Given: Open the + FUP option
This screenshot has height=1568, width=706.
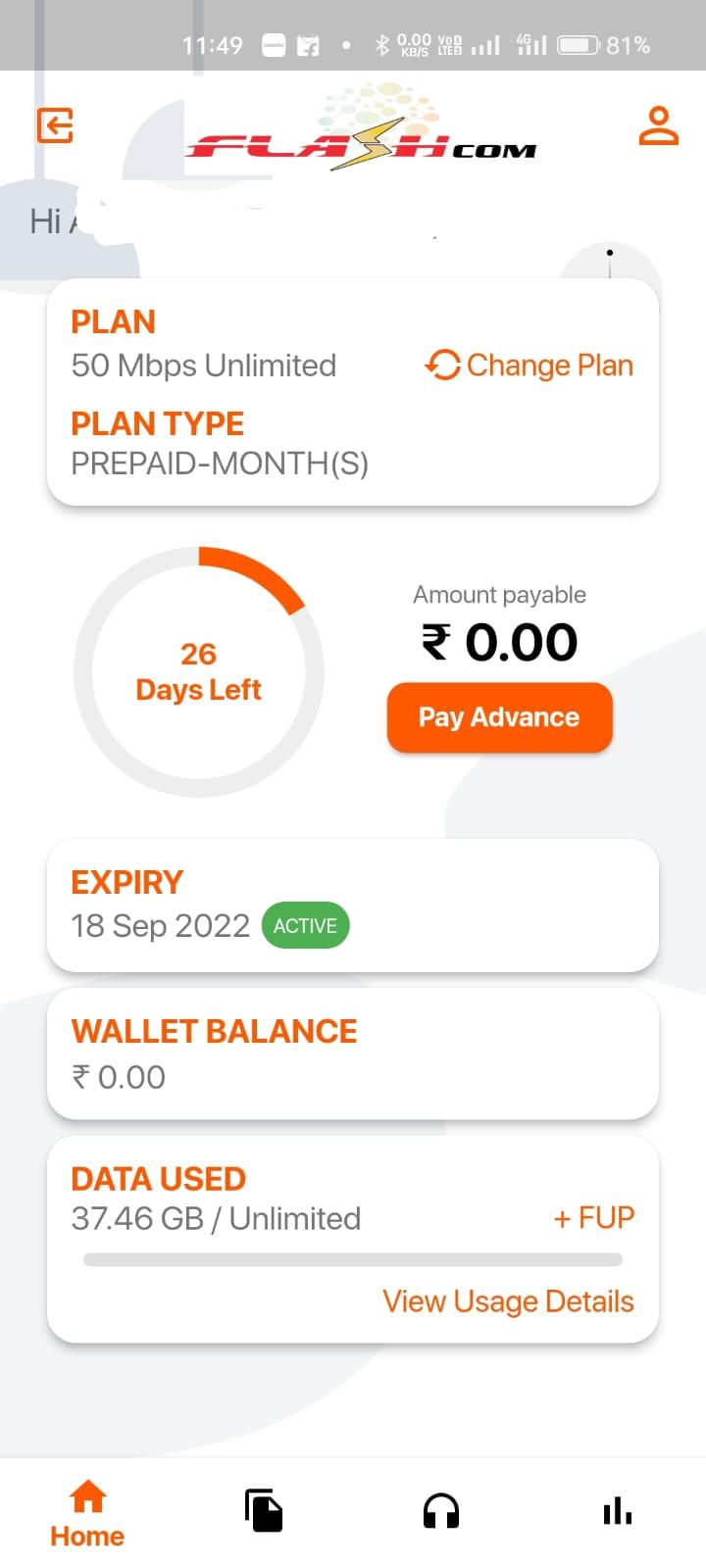Looking at the screenshot, I should click(594, 1217).
